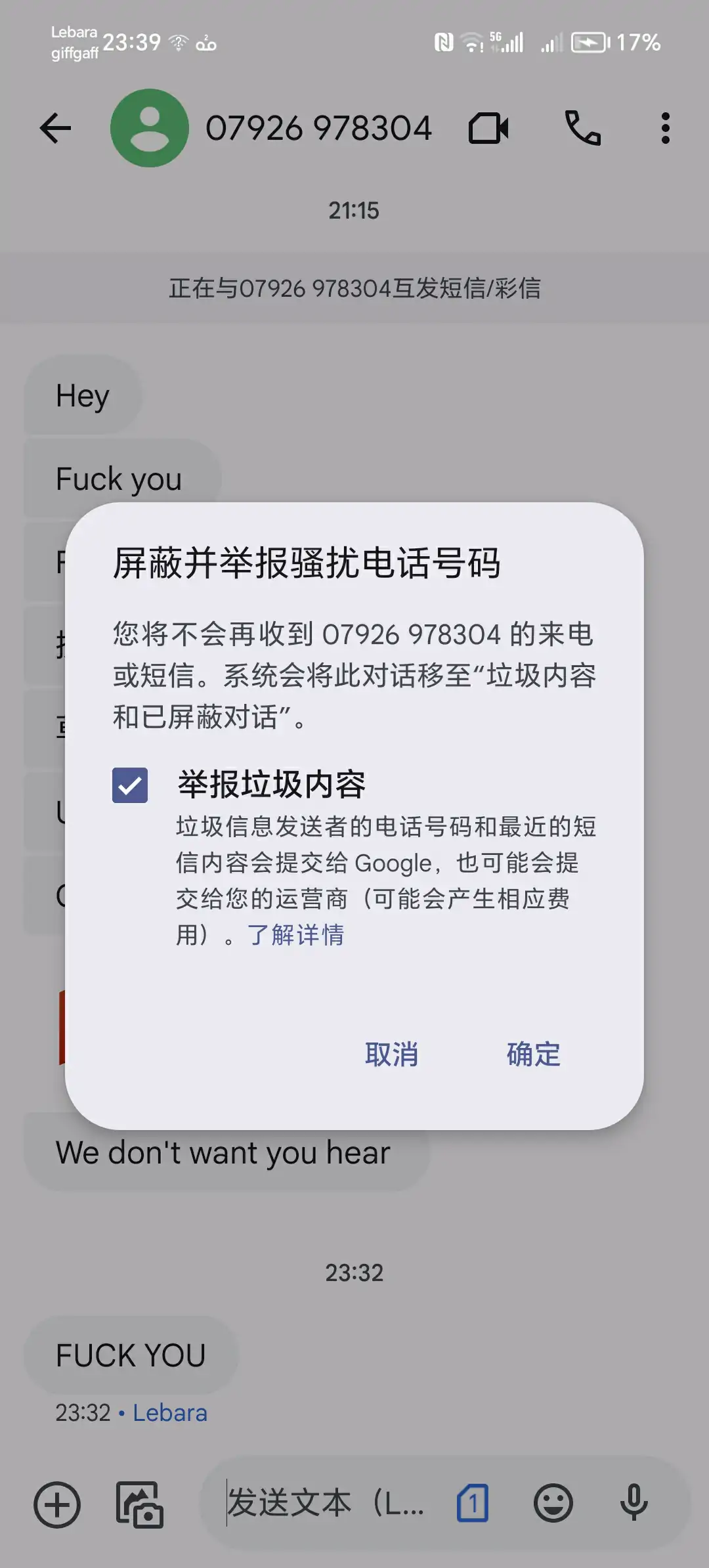This screenshot has height=1568, width=709.
Task: Tap 取消 to cancel blocking
Action: tap(391, 1055)
